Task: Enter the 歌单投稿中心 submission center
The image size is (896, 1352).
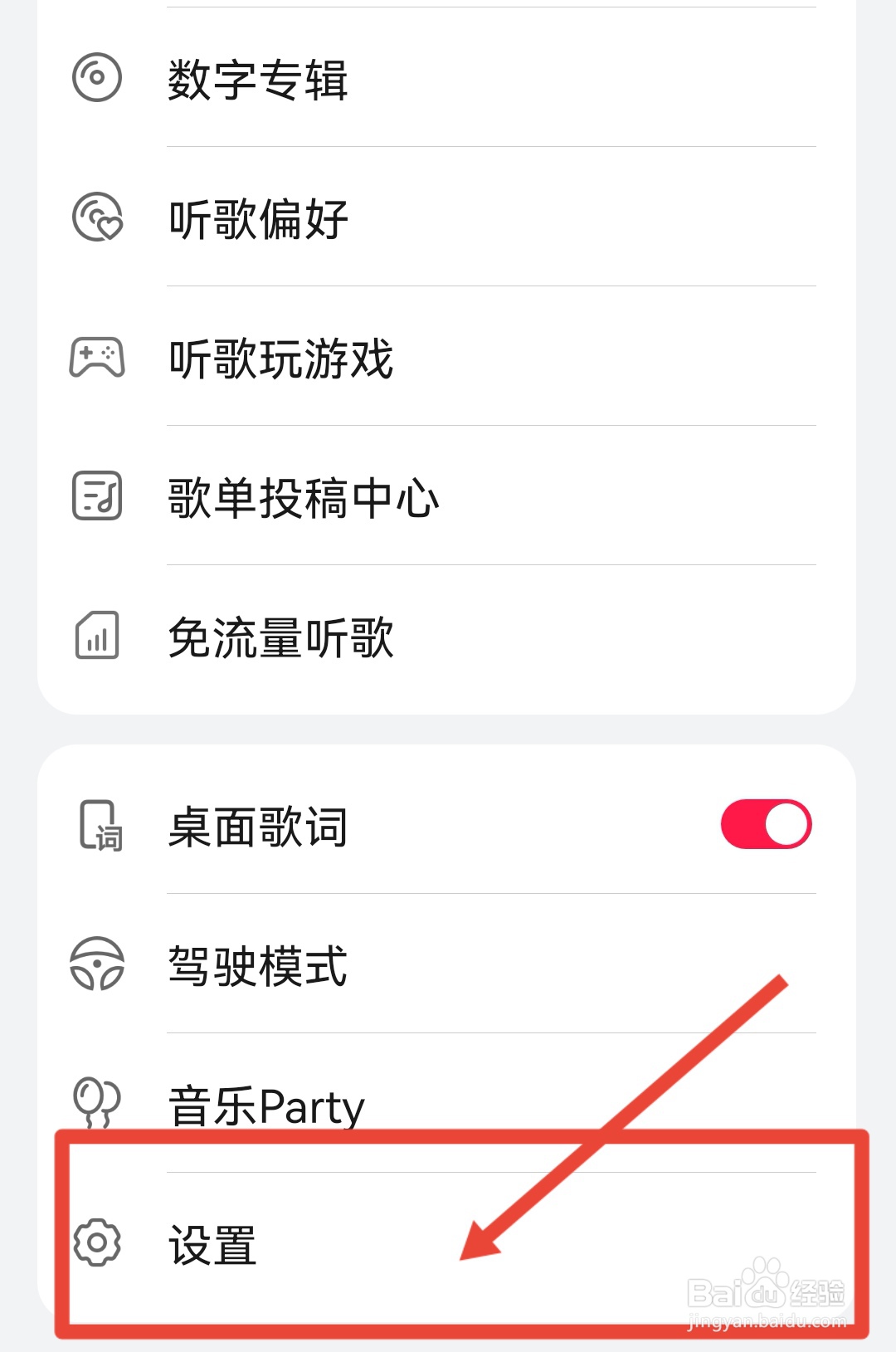Action: pyautogui.click(x=303, y=496)
